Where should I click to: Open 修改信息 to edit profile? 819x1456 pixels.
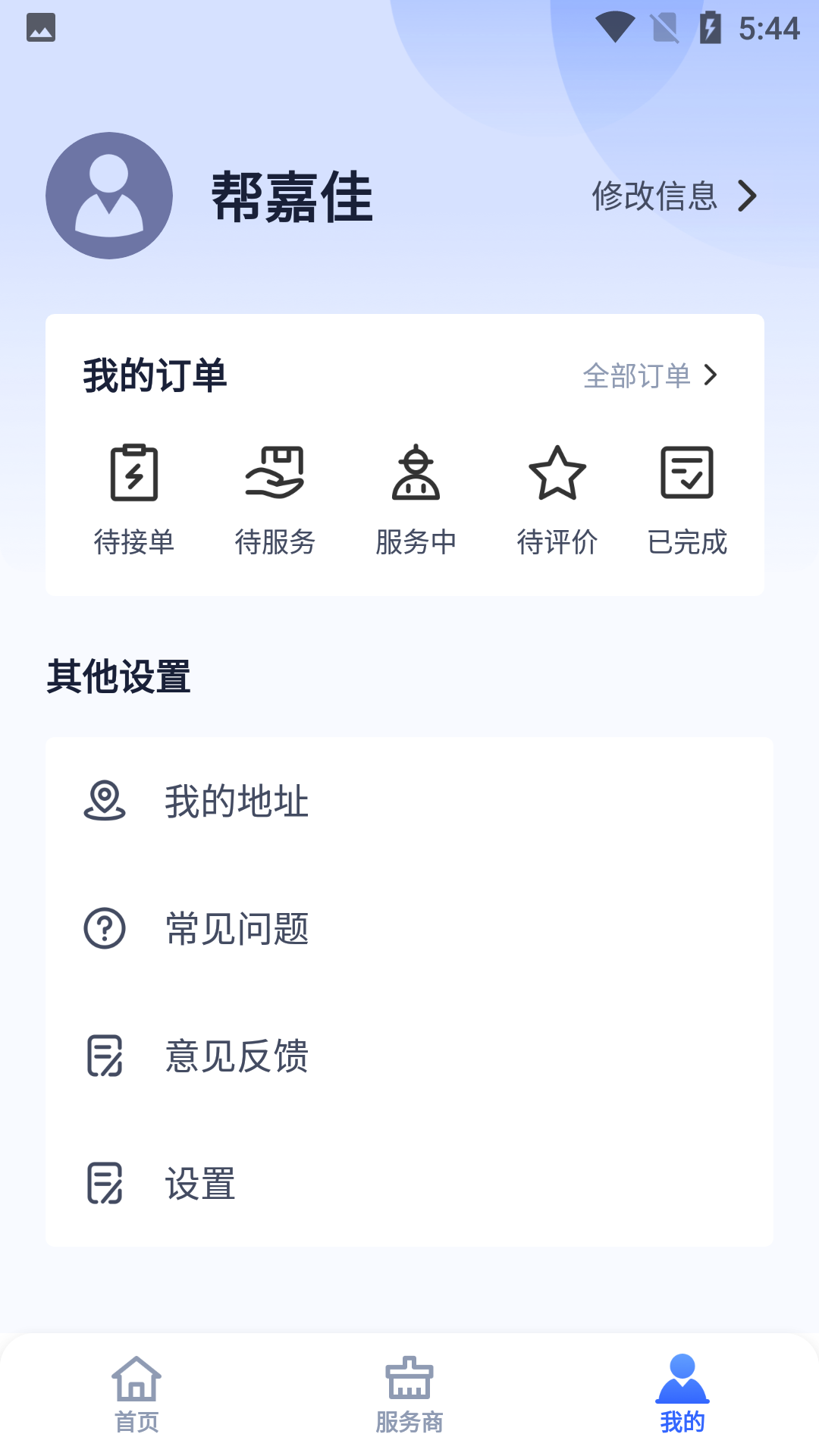point(673,196)
